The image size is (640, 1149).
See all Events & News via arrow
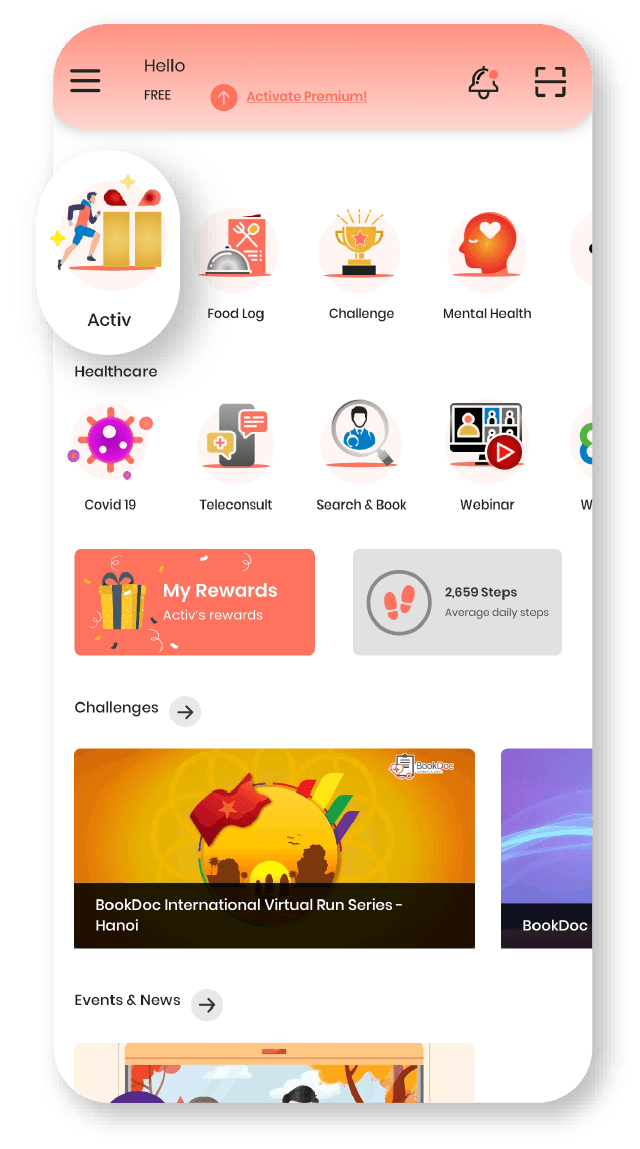207,1004
